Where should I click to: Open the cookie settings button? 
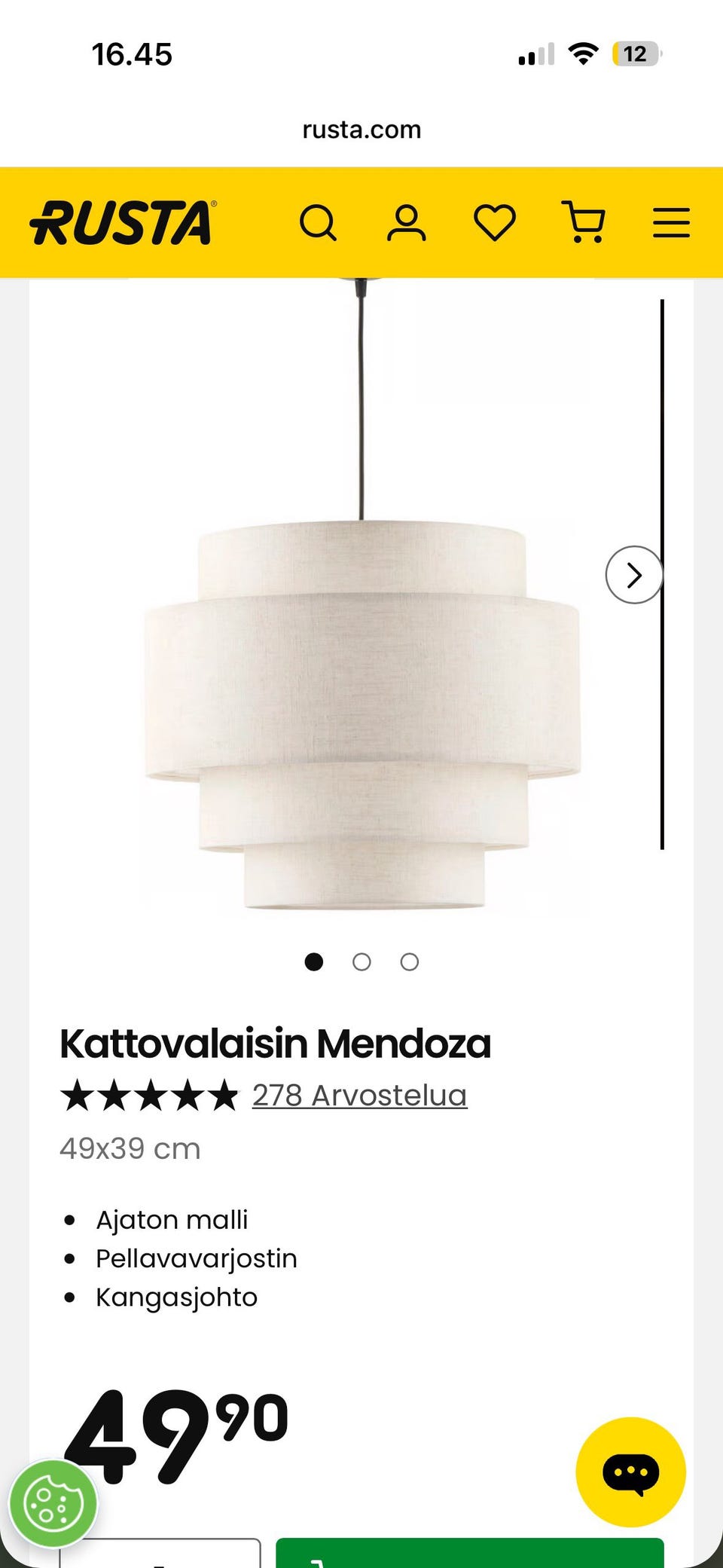click(53, 1504)
